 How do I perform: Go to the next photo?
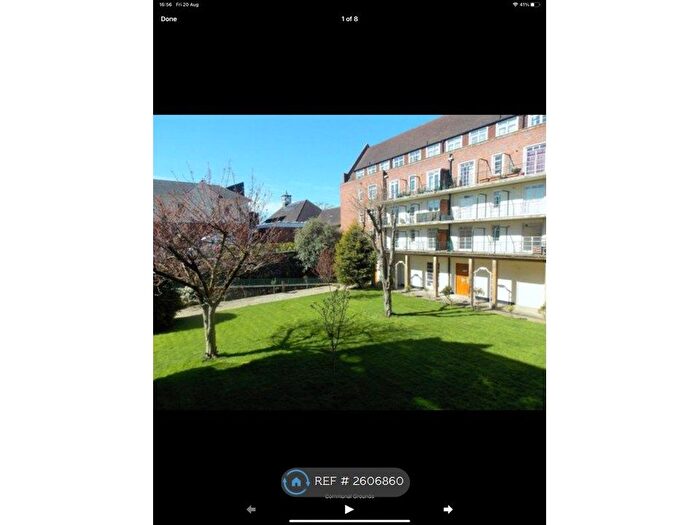(448, 509)
